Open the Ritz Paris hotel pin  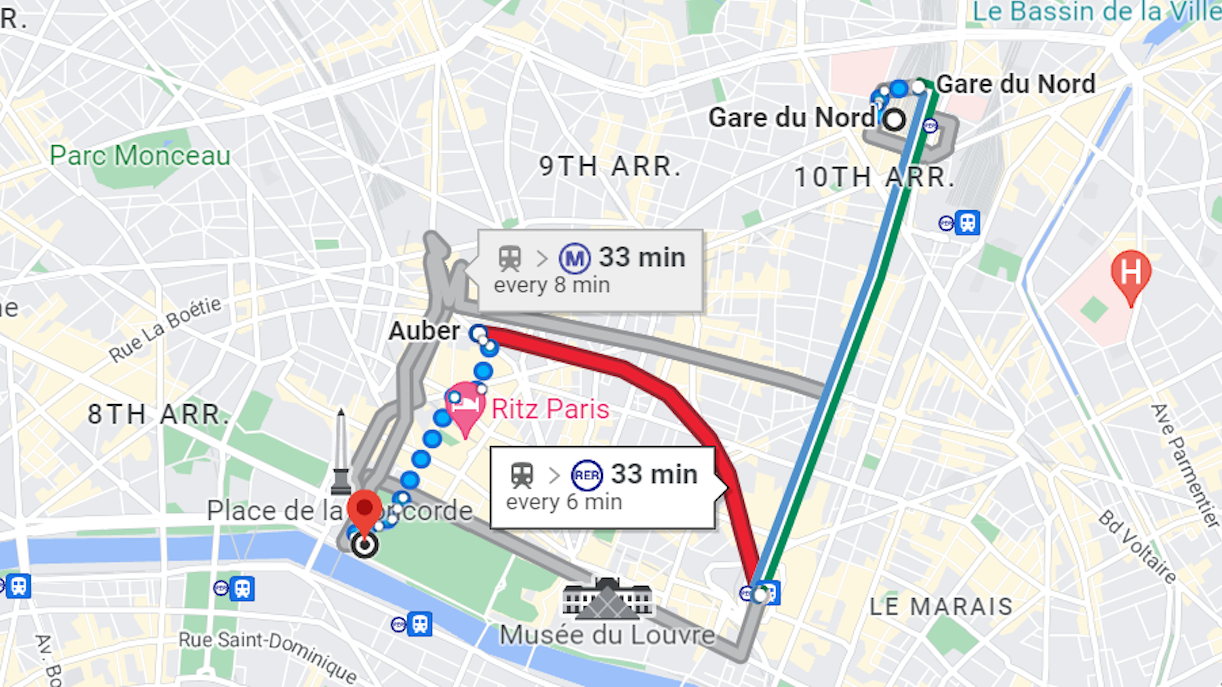click(462, 408)
